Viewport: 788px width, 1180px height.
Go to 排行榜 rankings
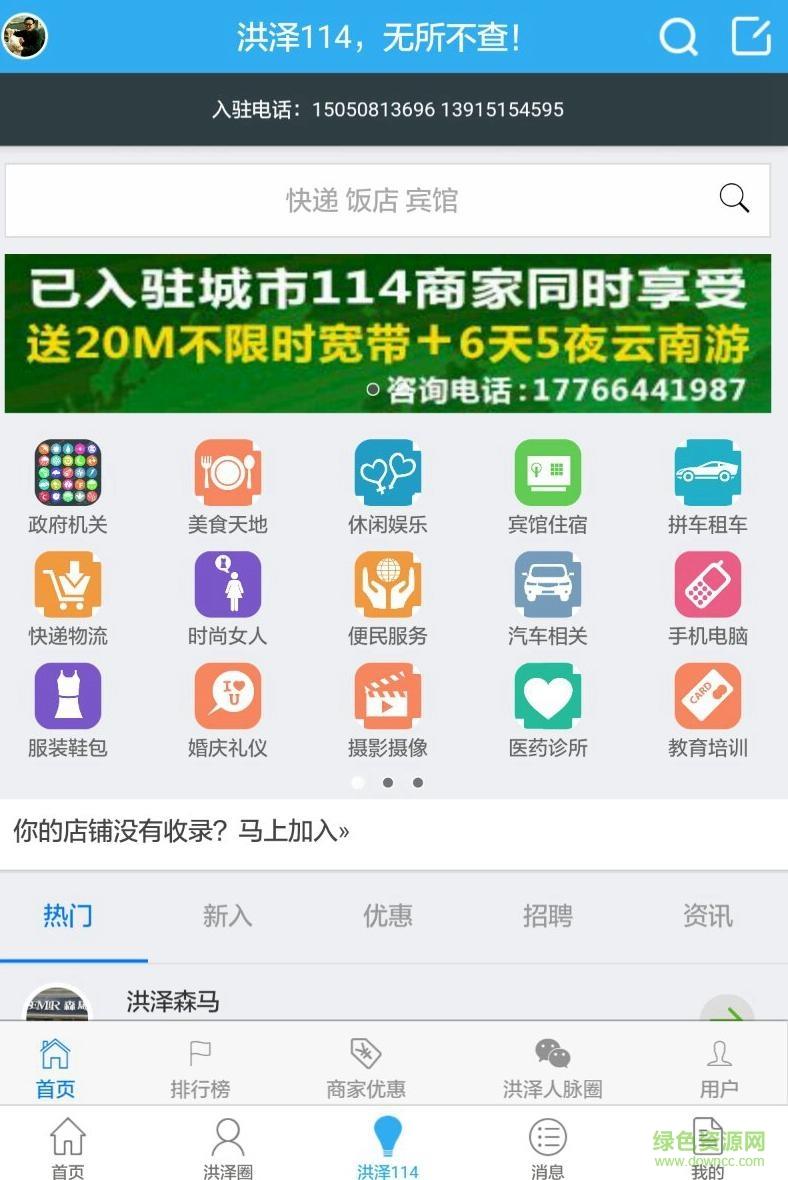tap(200, 1068)
